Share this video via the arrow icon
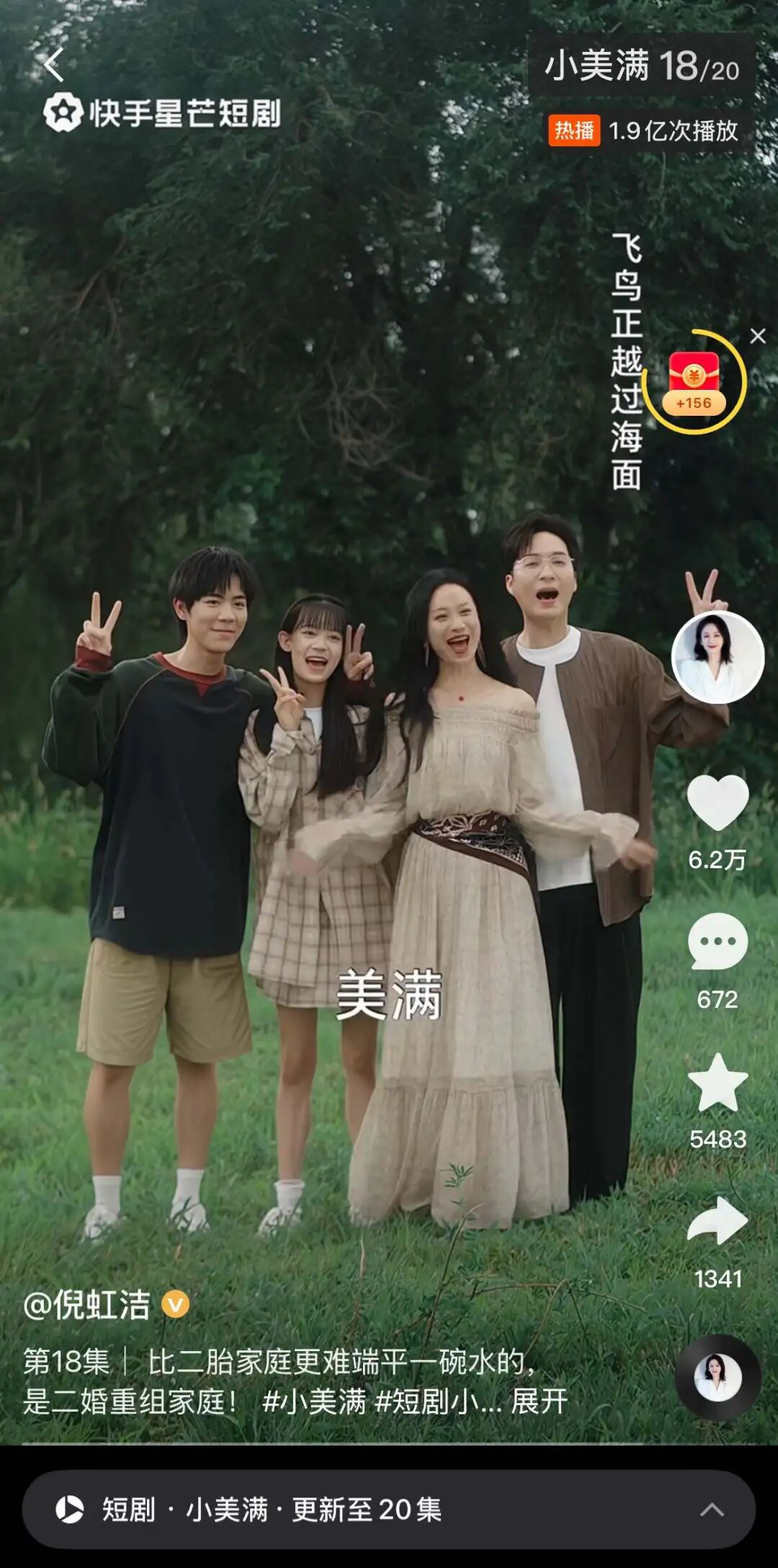Viewport: 778px width, 1568px height. tap(717, 1222)
